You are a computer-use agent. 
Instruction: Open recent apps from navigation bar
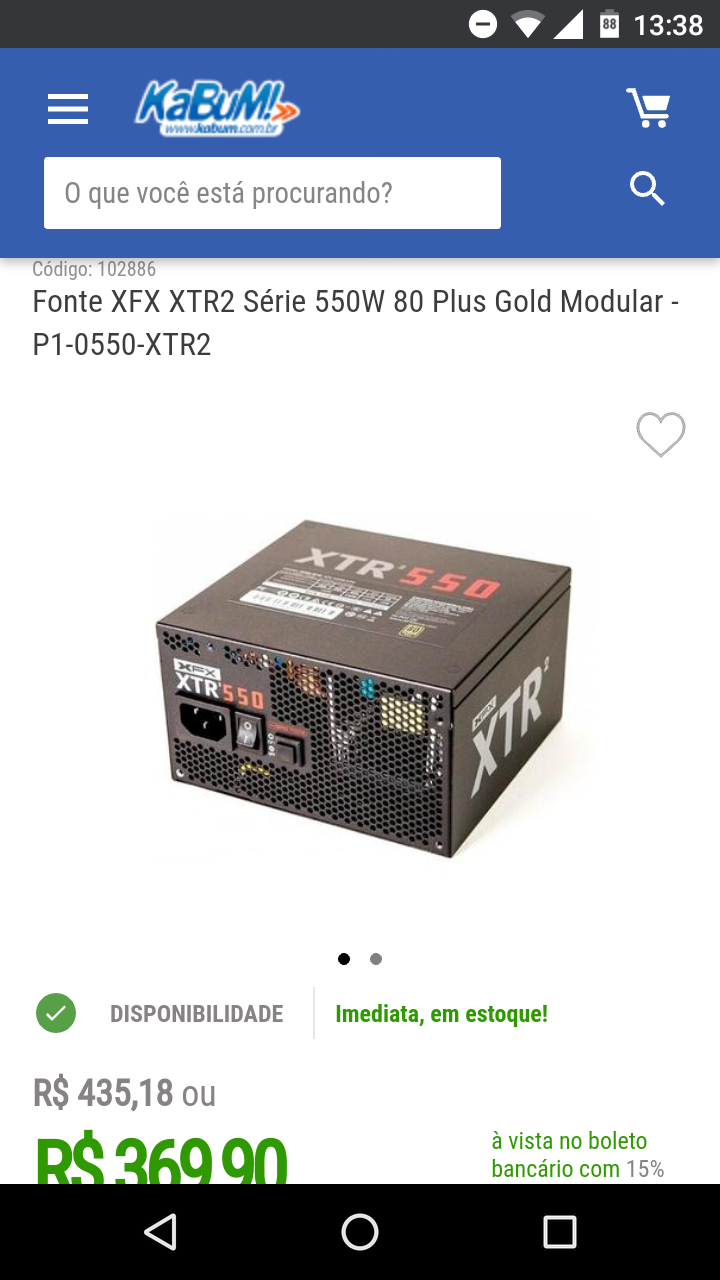[x=560, y=1232]
